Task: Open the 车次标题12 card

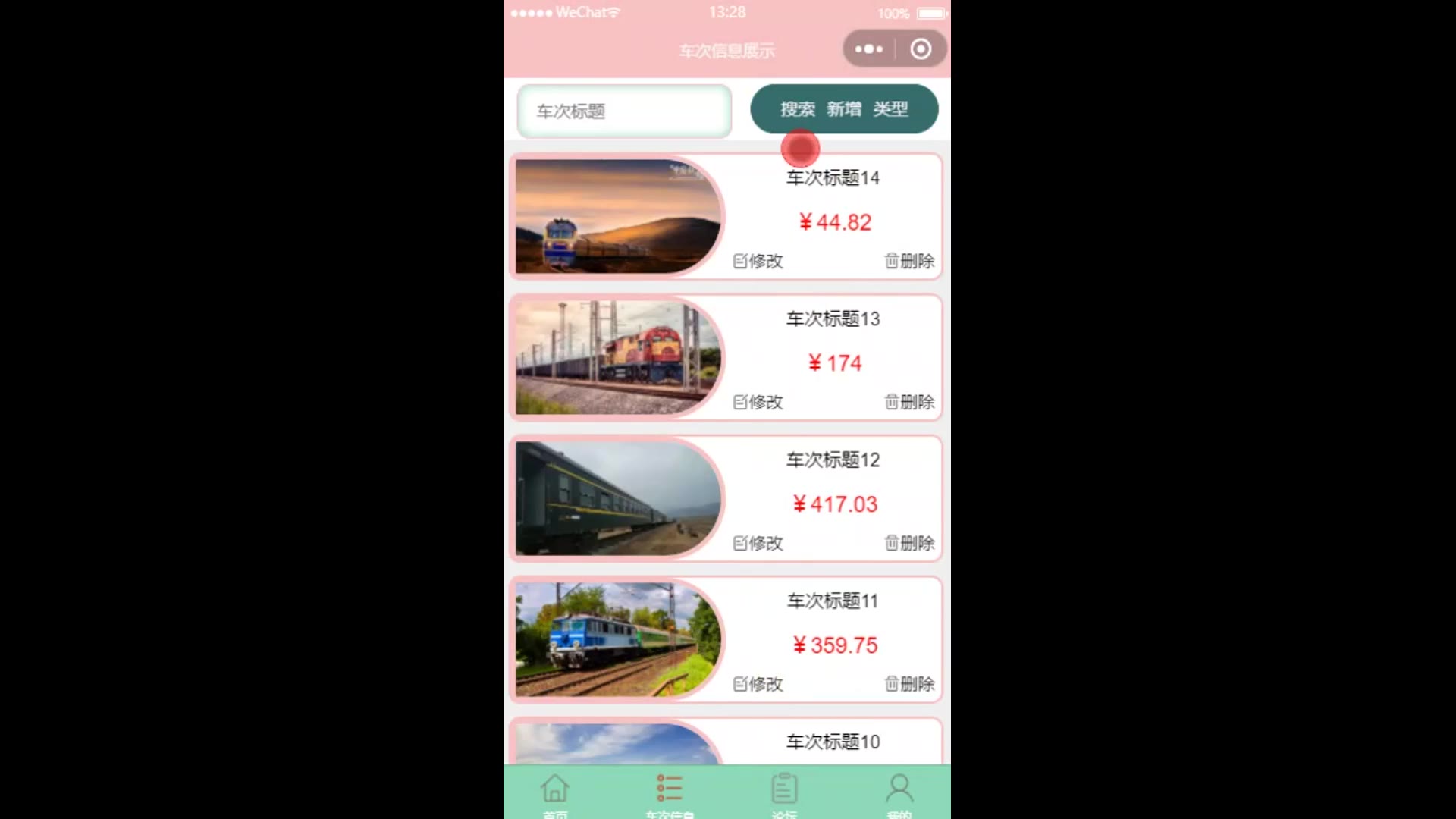Action: (833, 460)
